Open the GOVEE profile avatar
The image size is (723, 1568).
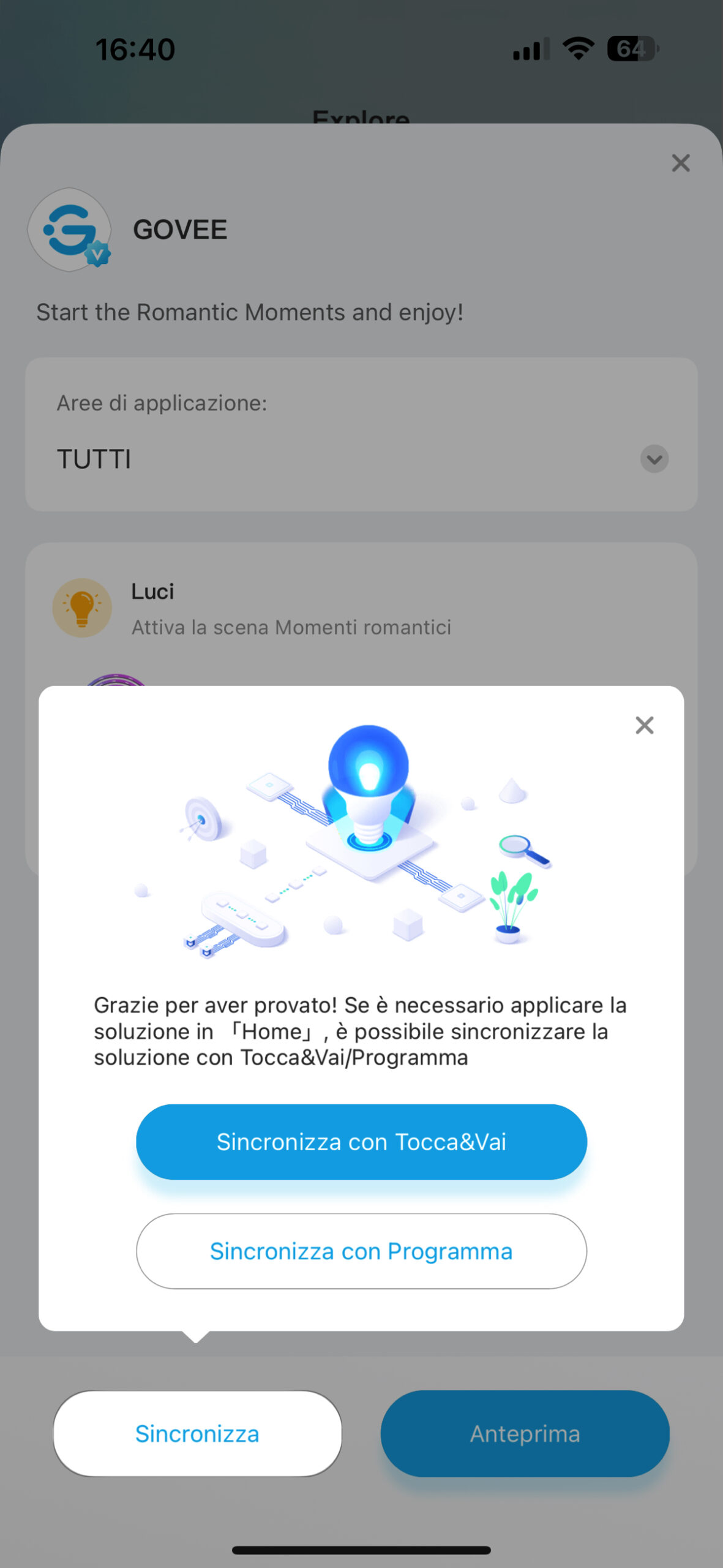[x=70, y=230]
